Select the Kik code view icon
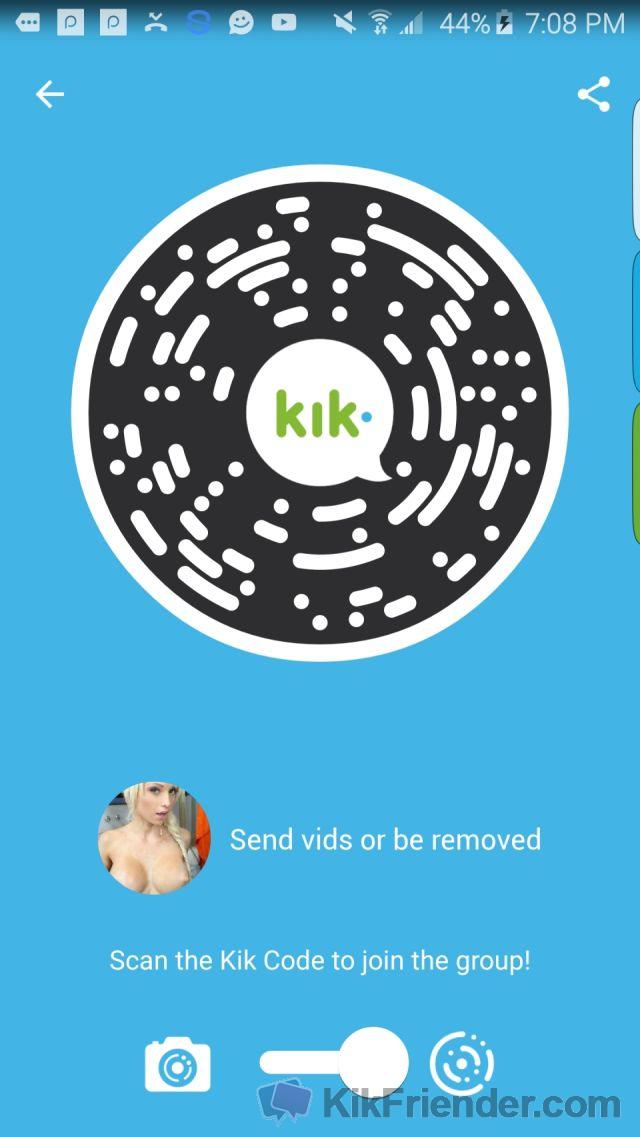640x1137 pixels. [462, 1062]
